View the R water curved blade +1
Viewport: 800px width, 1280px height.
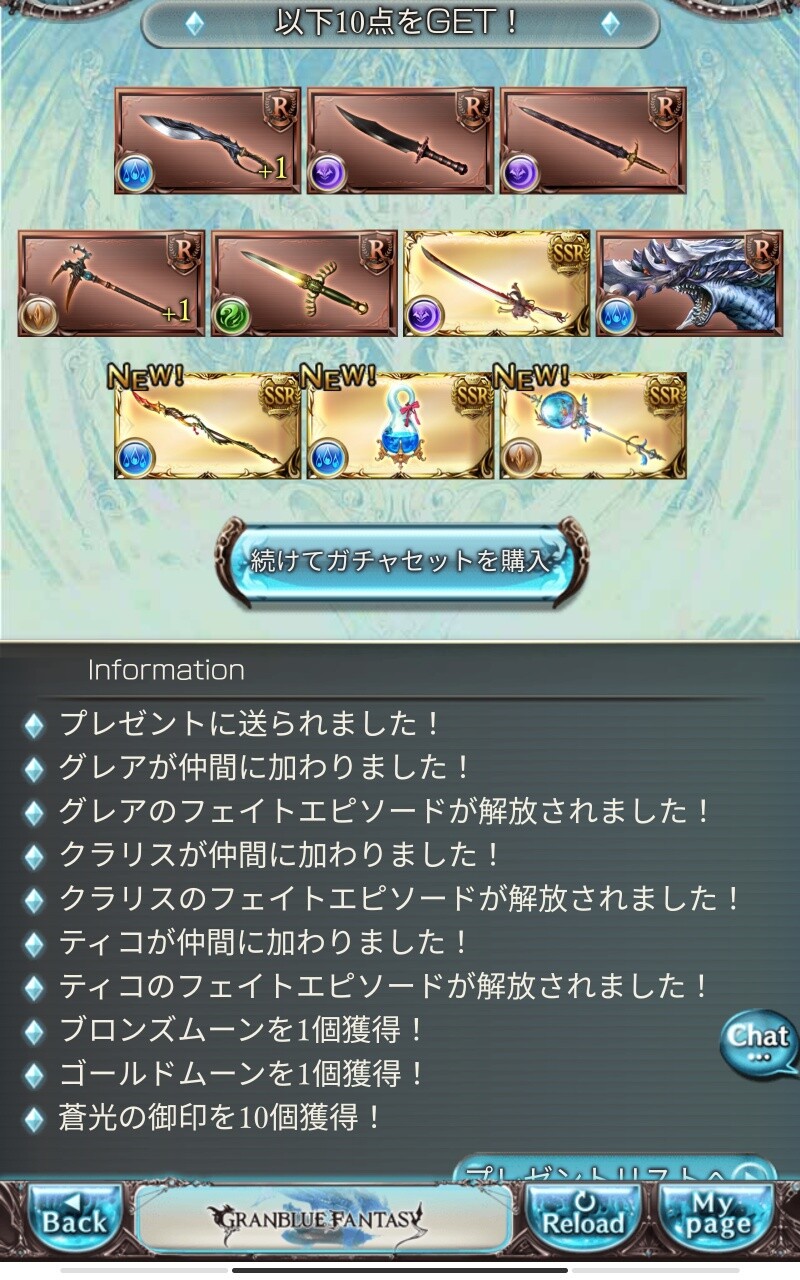point(207,141)
